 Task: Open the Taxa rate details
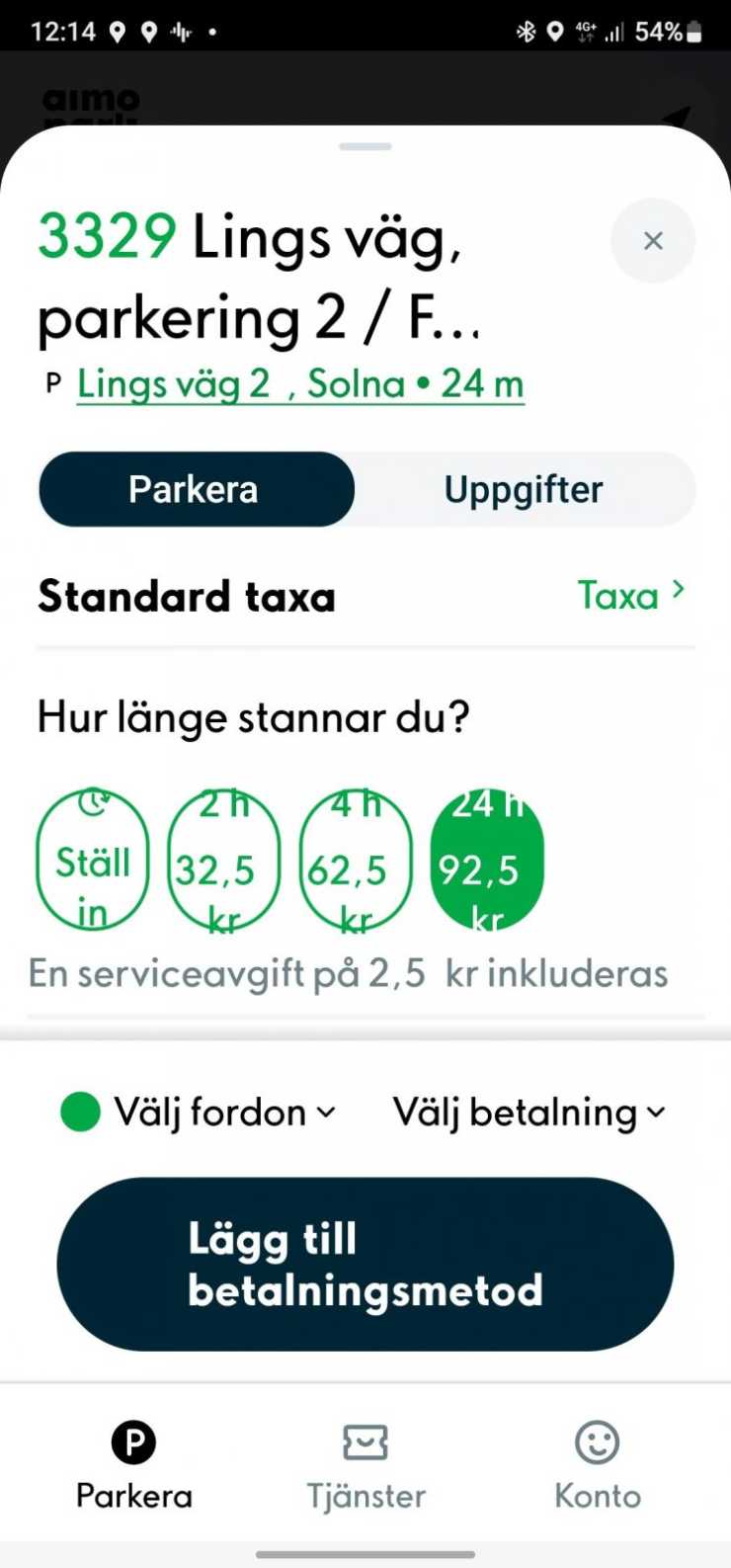630,595
